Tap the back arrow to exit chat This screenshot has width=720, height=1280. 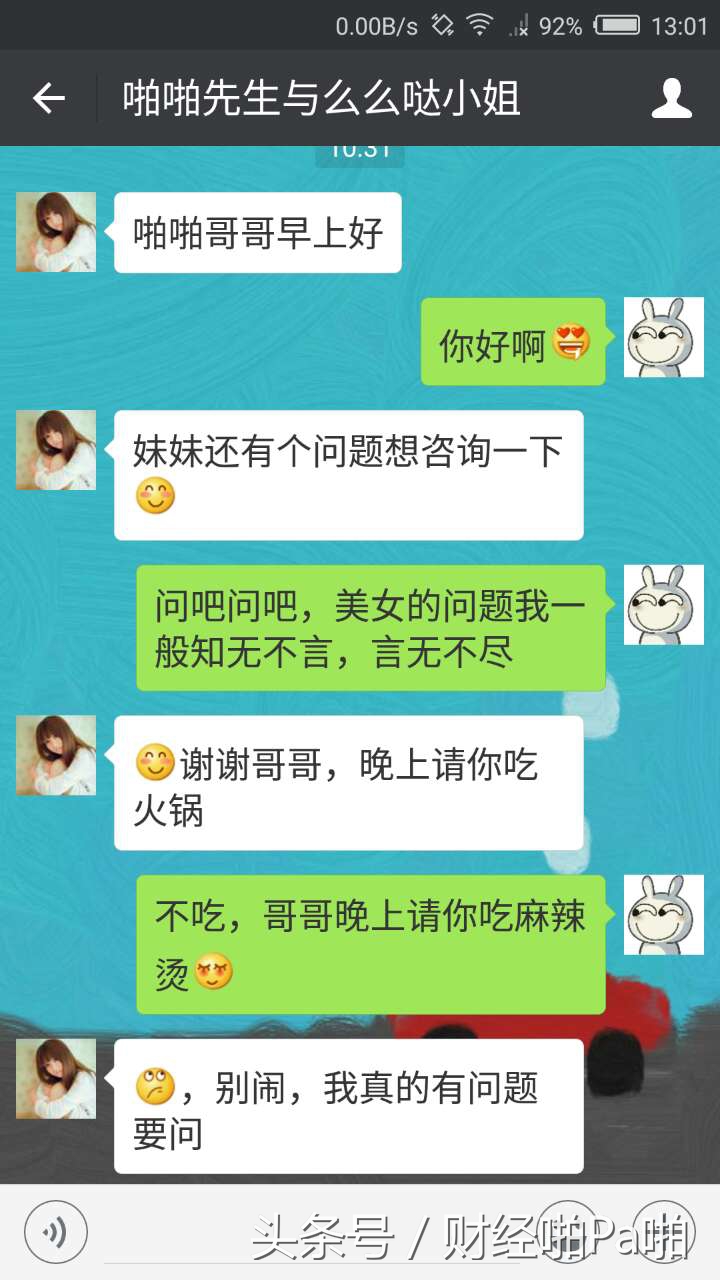point(47,97)
